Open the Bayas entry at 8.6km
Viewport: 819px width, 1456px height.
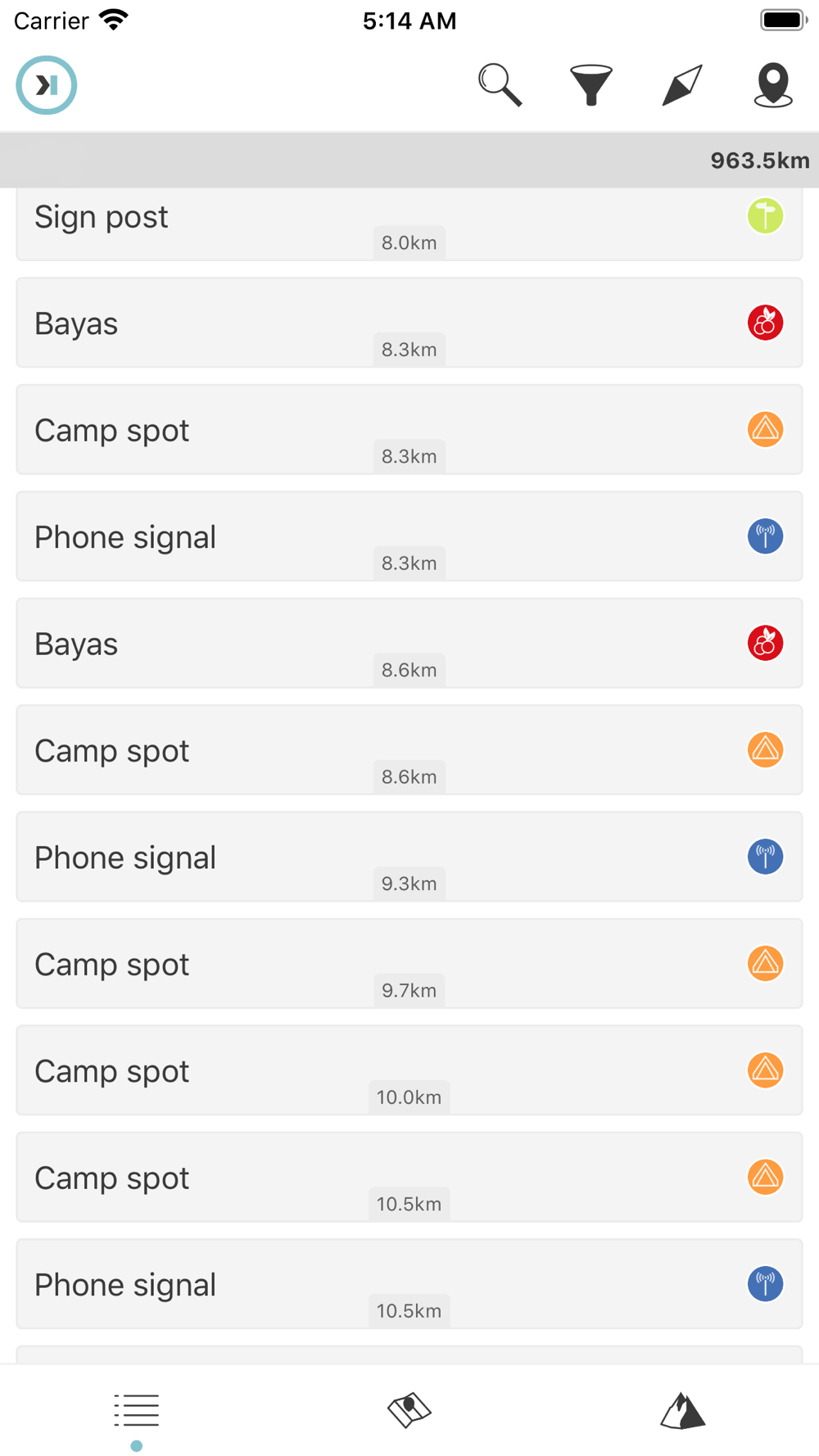[409, 643]
